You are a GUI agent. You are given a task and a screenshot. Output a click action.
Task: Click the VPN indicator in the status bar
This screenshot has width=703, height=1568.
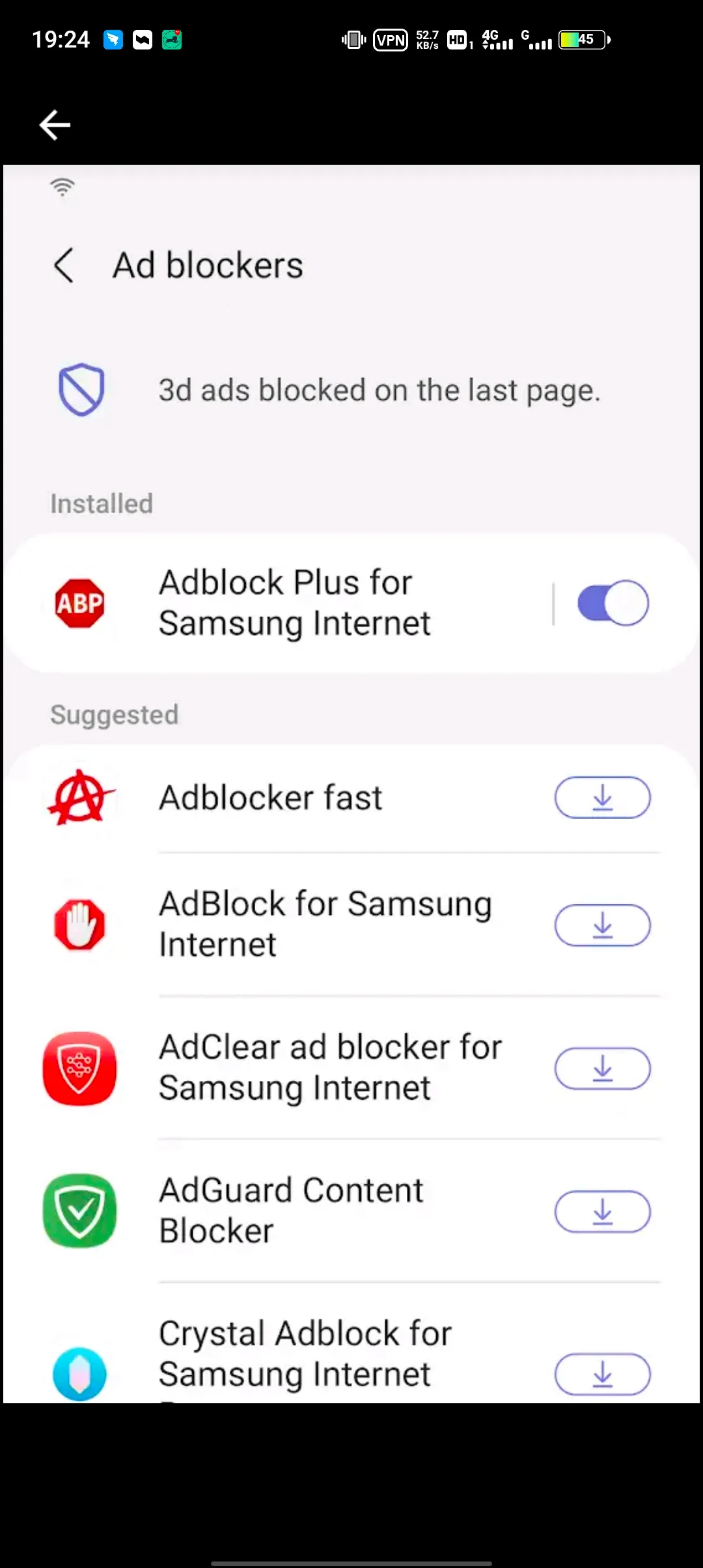pyautogui.click(x=389, y=39)
